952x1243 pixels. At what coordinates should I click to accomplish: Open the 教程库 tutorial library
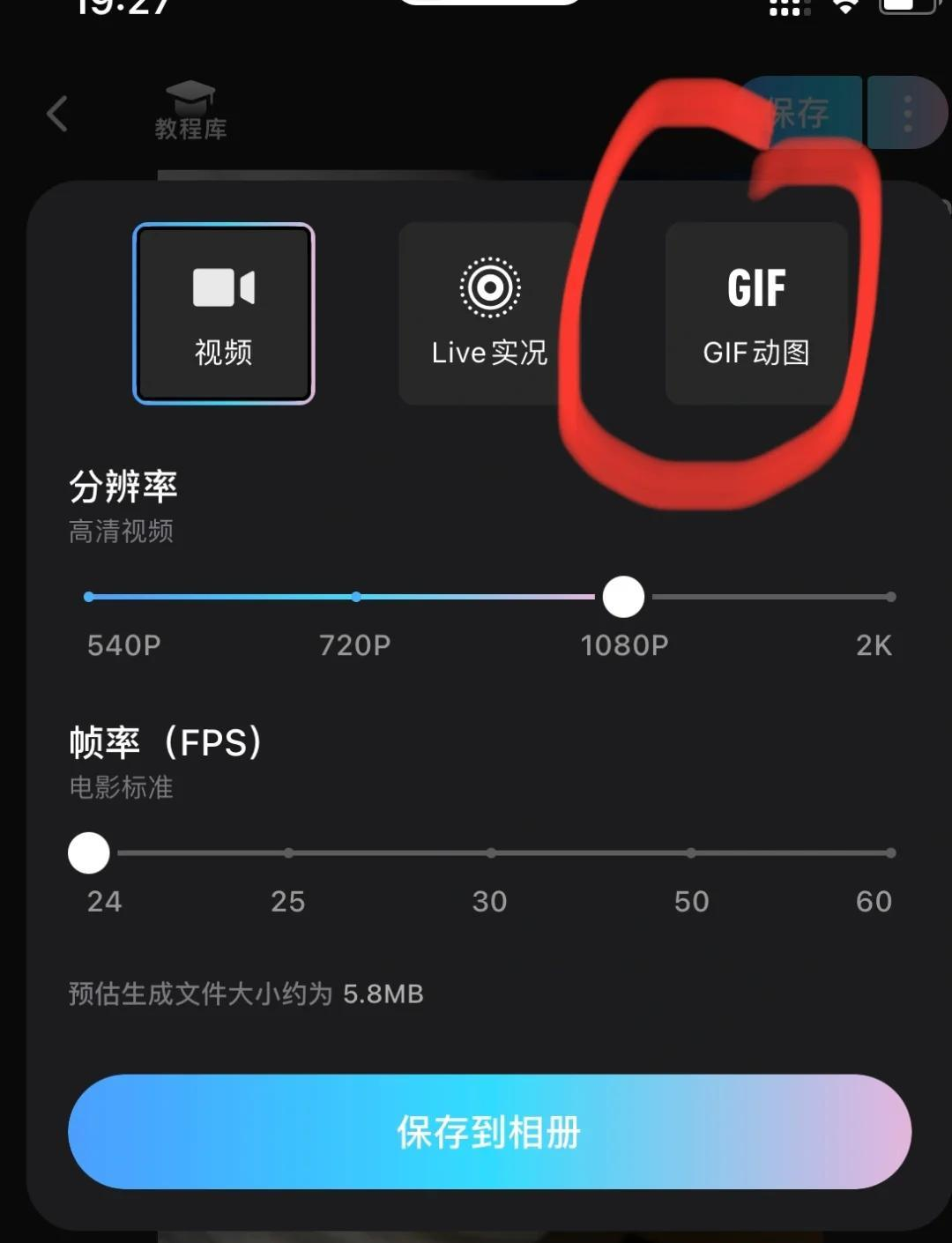[190, 112]
